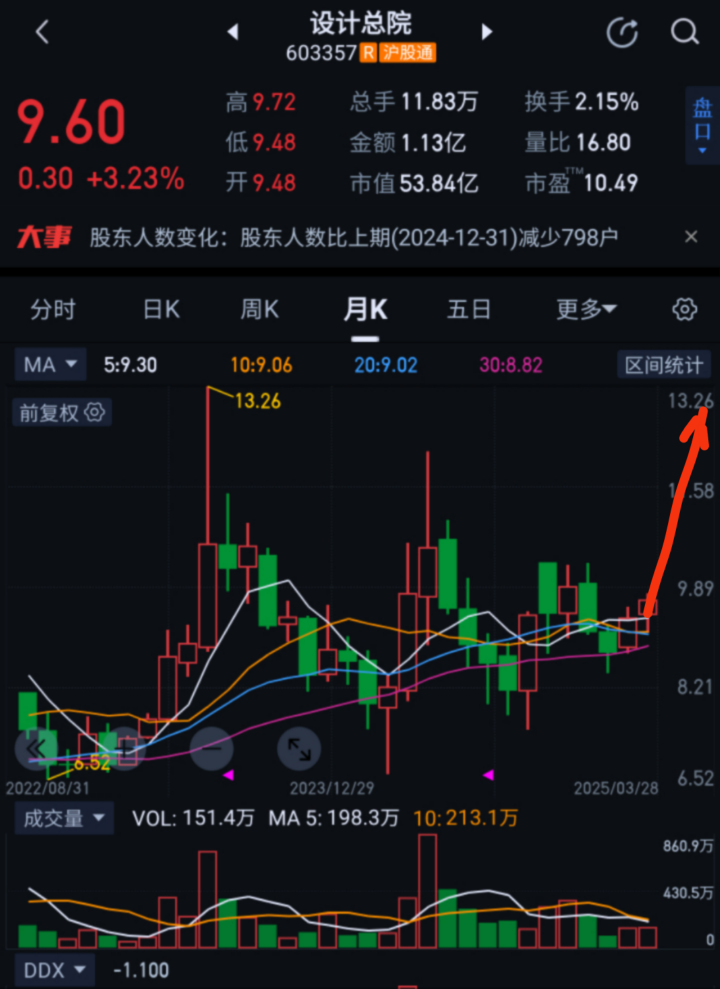Change the 前复权 adjustment setting

[x=62, y=413]
